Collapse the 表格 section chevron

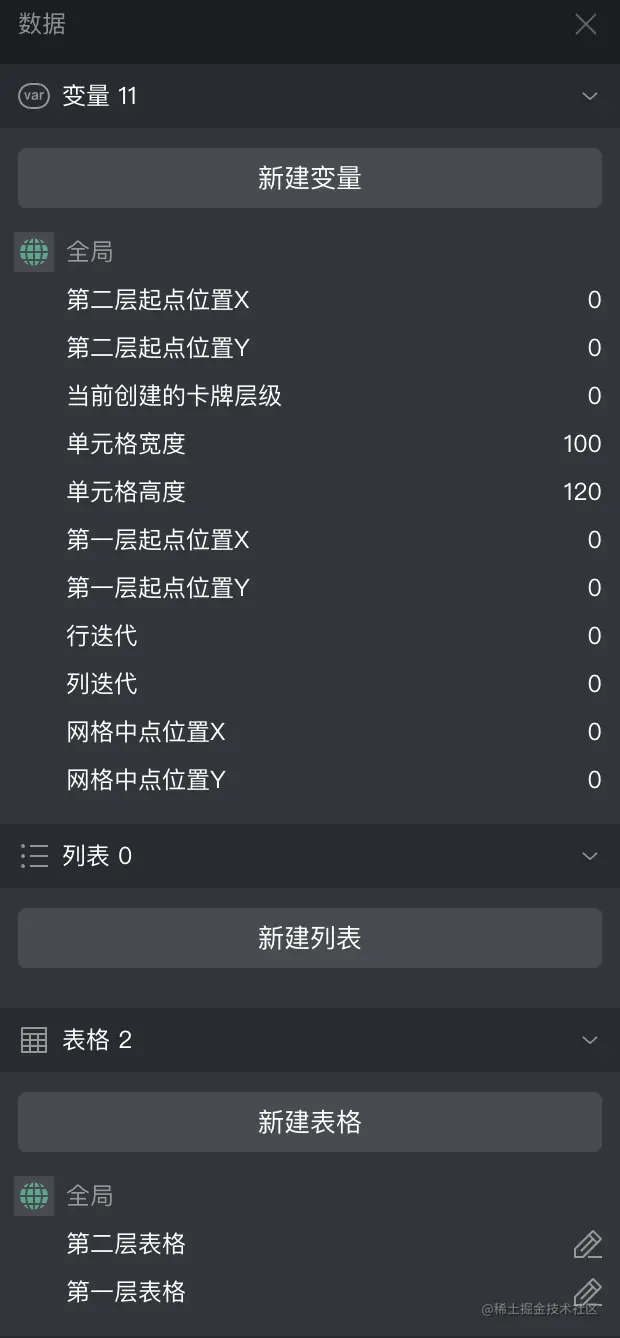pyautogui.click(x=590, y=1040)
